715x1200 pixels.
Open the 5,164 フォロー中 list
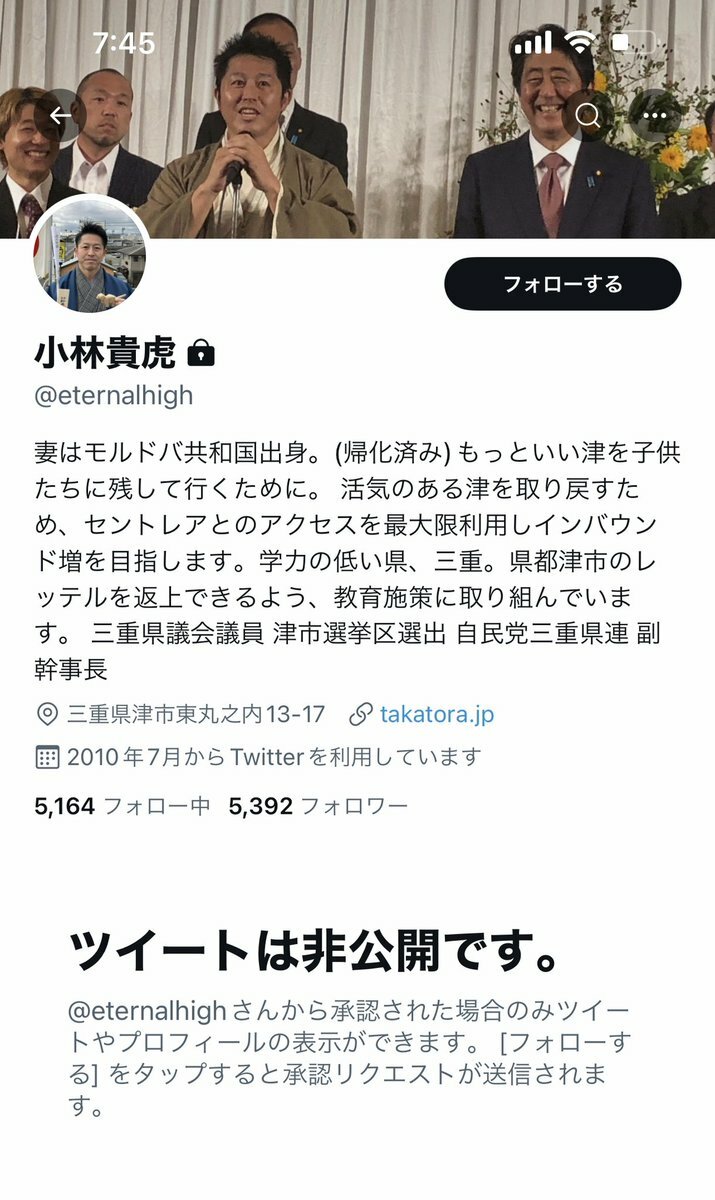click(x=122, y=806)
